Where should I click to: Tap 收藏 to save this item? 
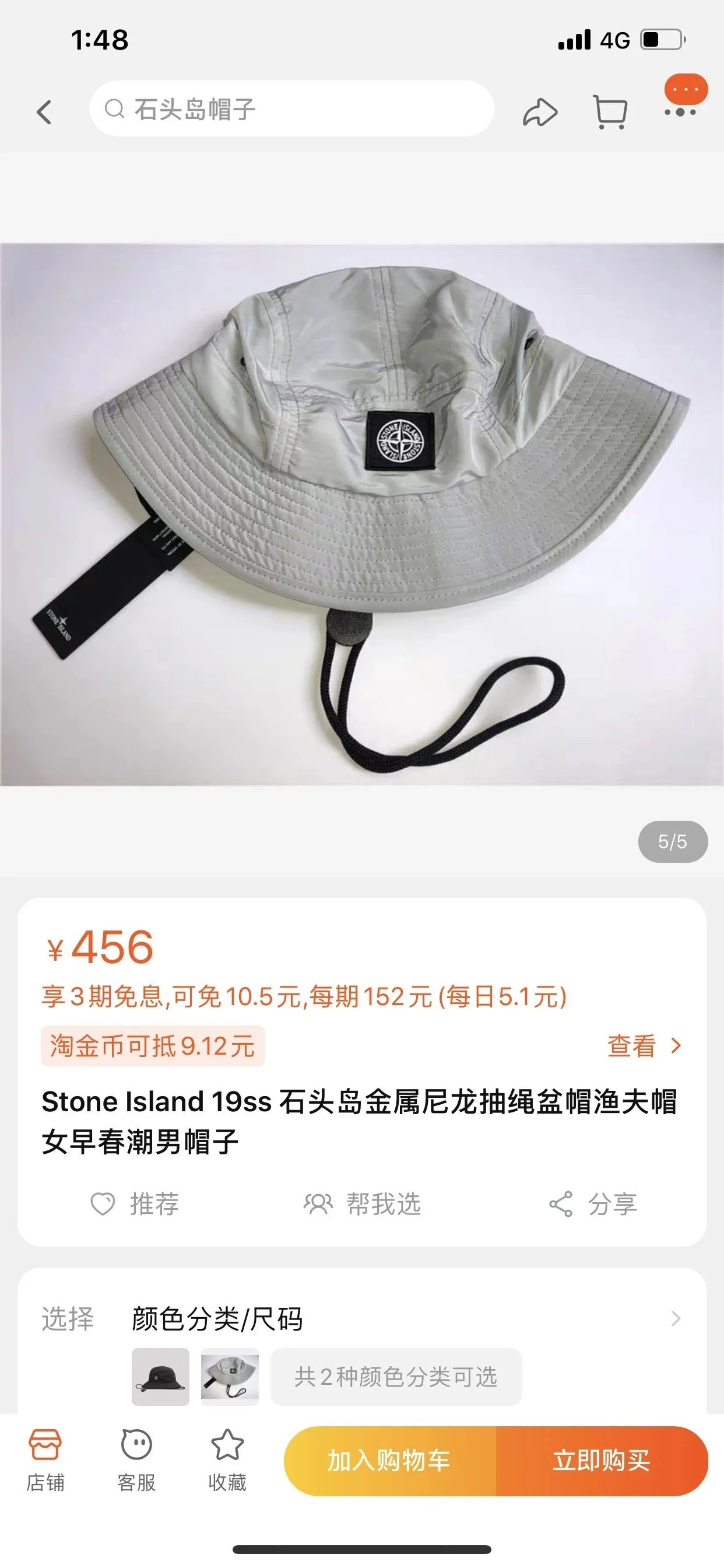click(x=227, y=1459)
